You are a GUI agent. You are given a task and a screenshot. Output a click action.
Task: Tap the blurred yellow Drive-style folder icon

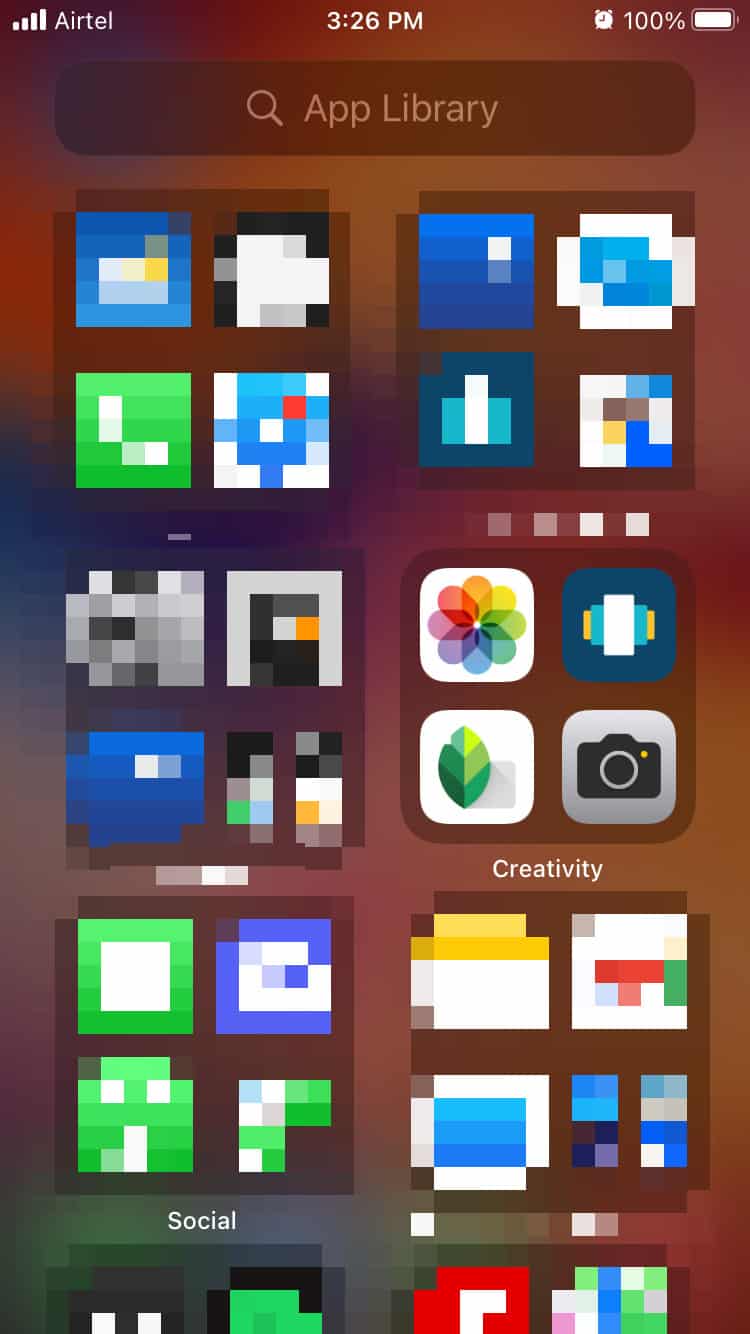tap(480, 968)
